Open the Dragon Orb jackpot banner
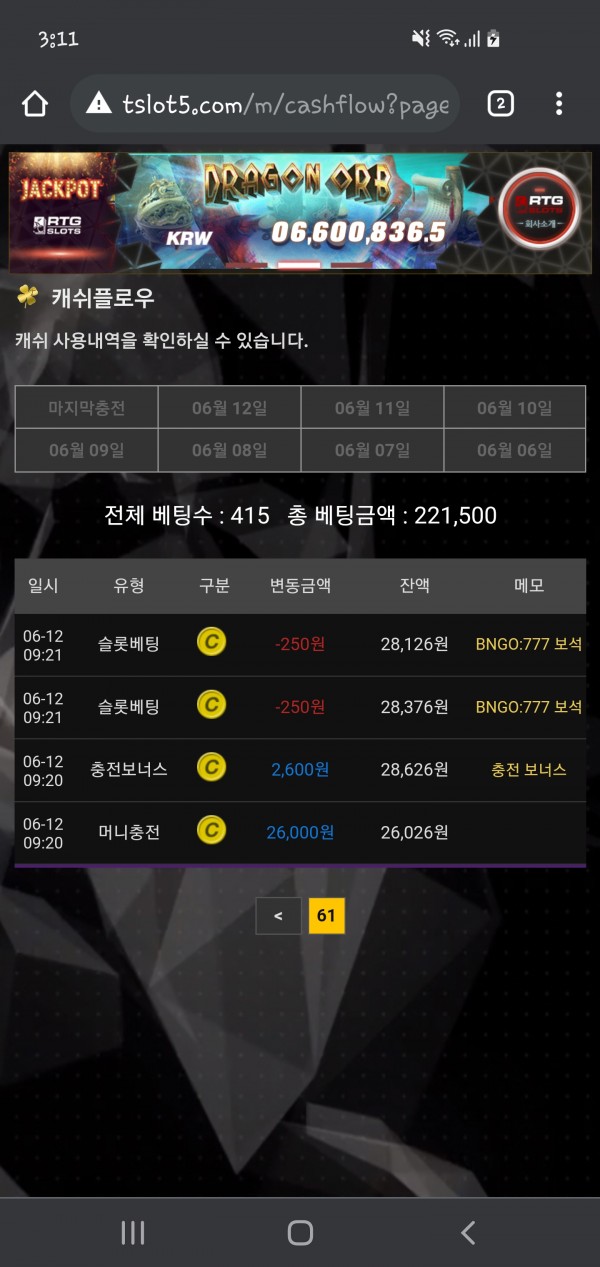 point(300,212)
